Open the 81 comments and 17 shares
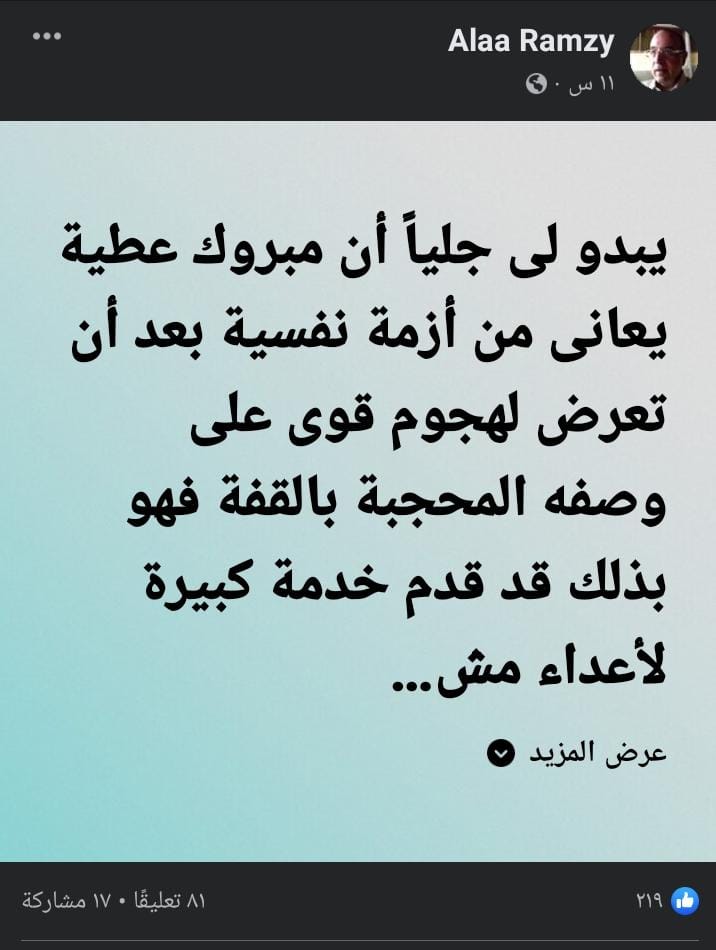Screen dimensions: 716x950 tap(113, 900)
